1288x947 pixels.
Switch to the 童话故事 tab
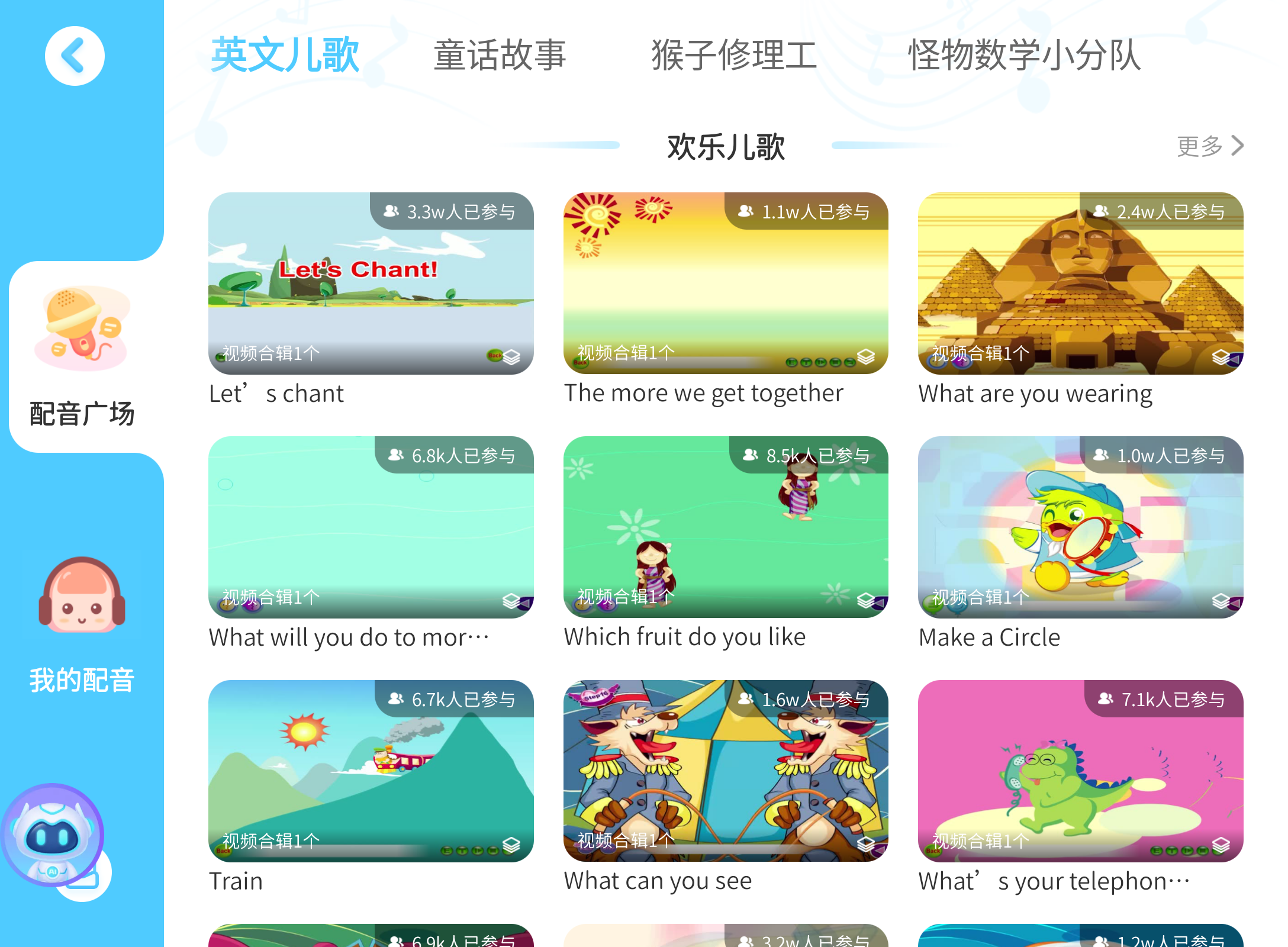pos(500,55)
